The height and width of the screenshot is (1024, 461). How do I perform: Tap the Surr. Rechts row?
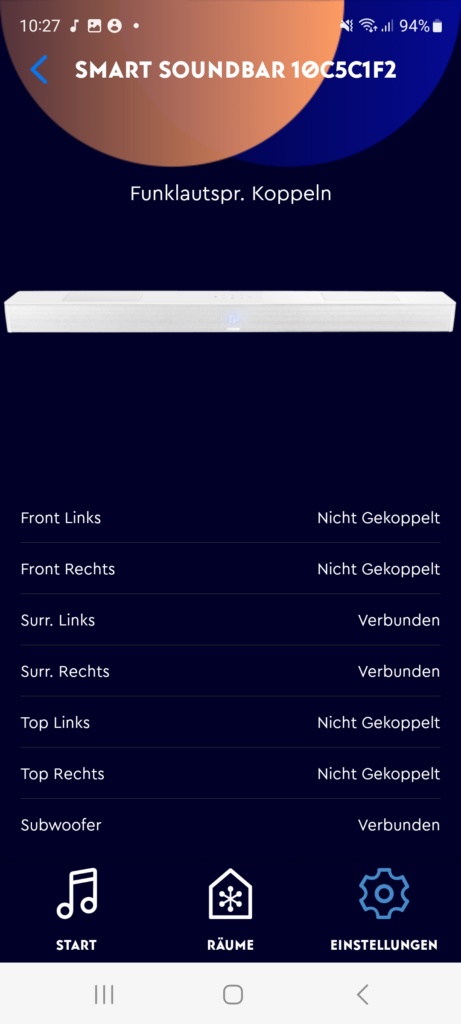click(230, 671)
